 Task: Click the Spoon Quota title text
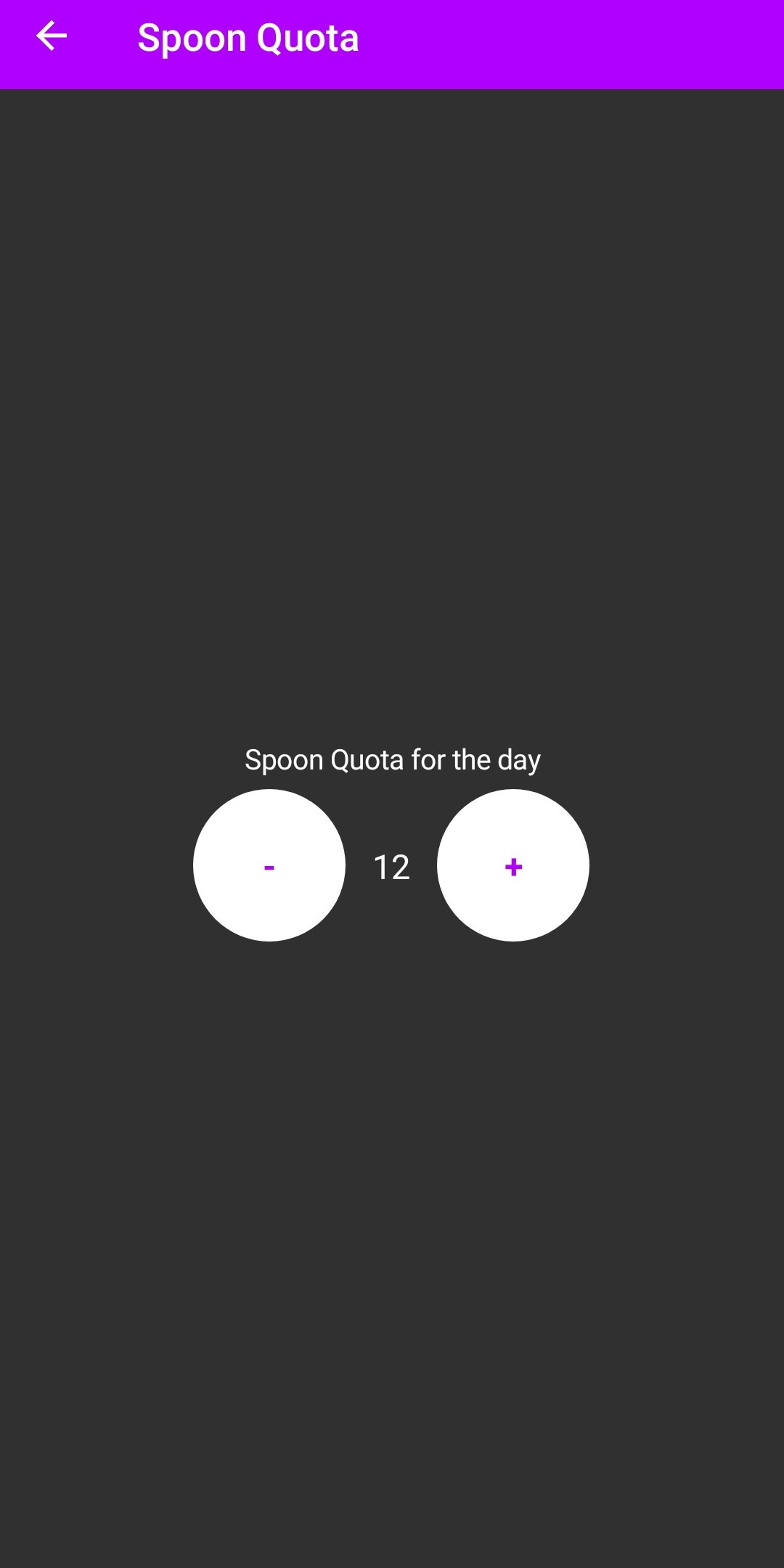(248, 38)
